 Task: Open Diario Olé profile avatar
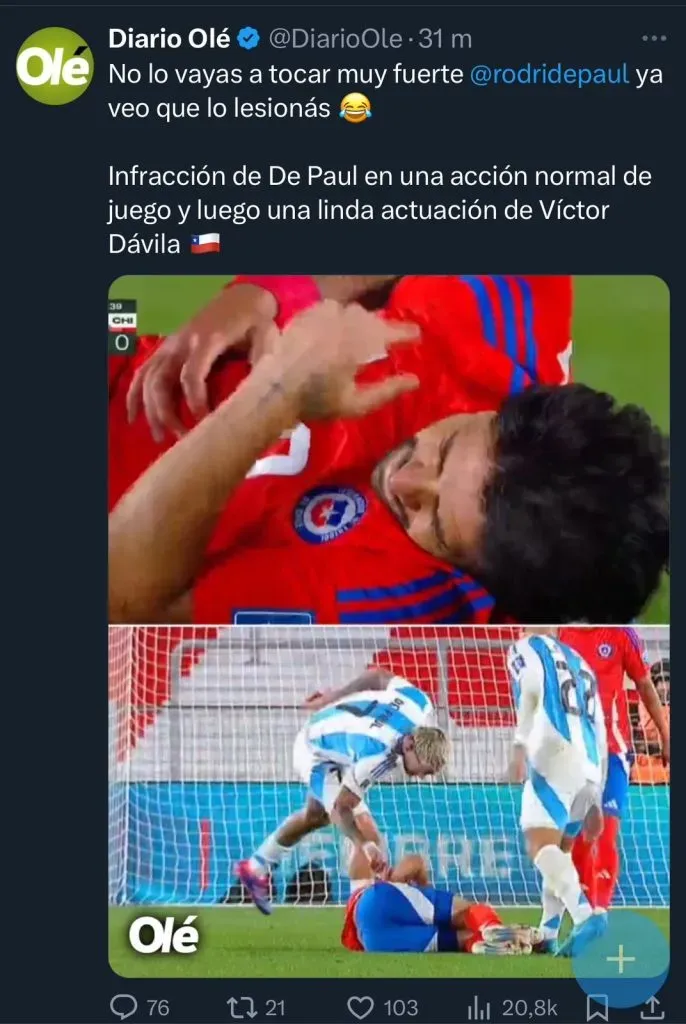click(x=54, y=67)
